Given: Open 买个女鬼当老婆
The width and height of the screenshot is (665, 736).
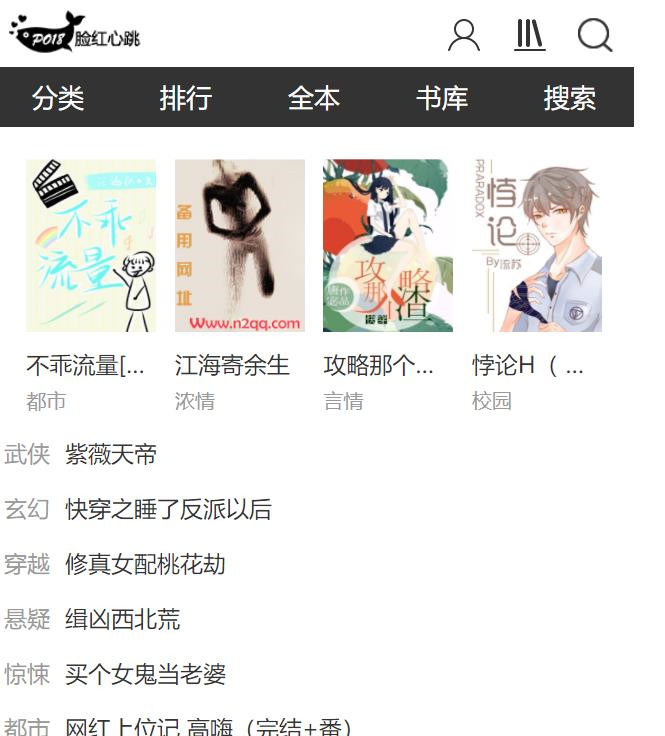Looking at the screenshot, I should pyautogui.click(x=145, y=675).
